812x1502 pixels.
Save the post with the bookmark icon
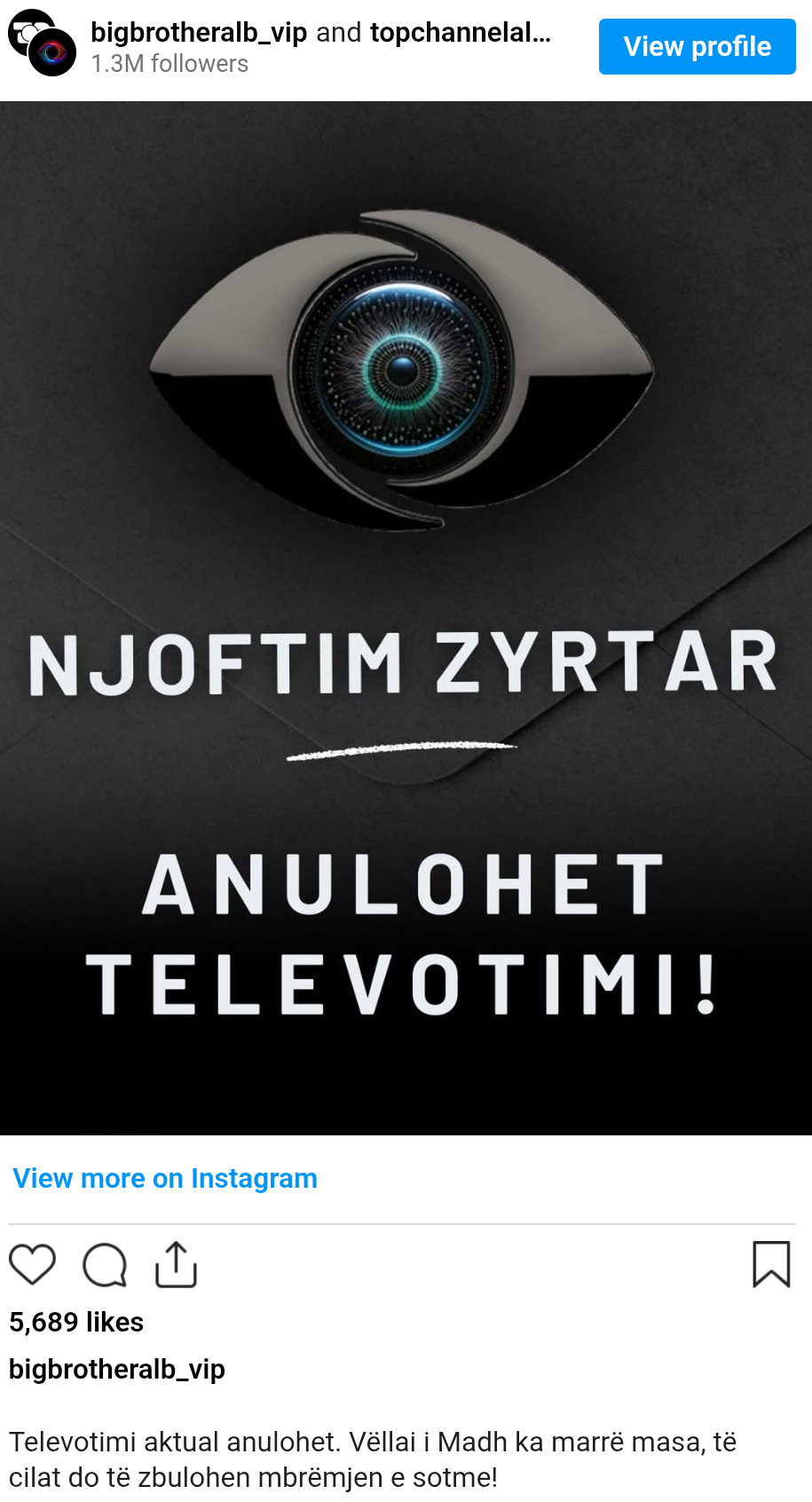[770, 1264]
